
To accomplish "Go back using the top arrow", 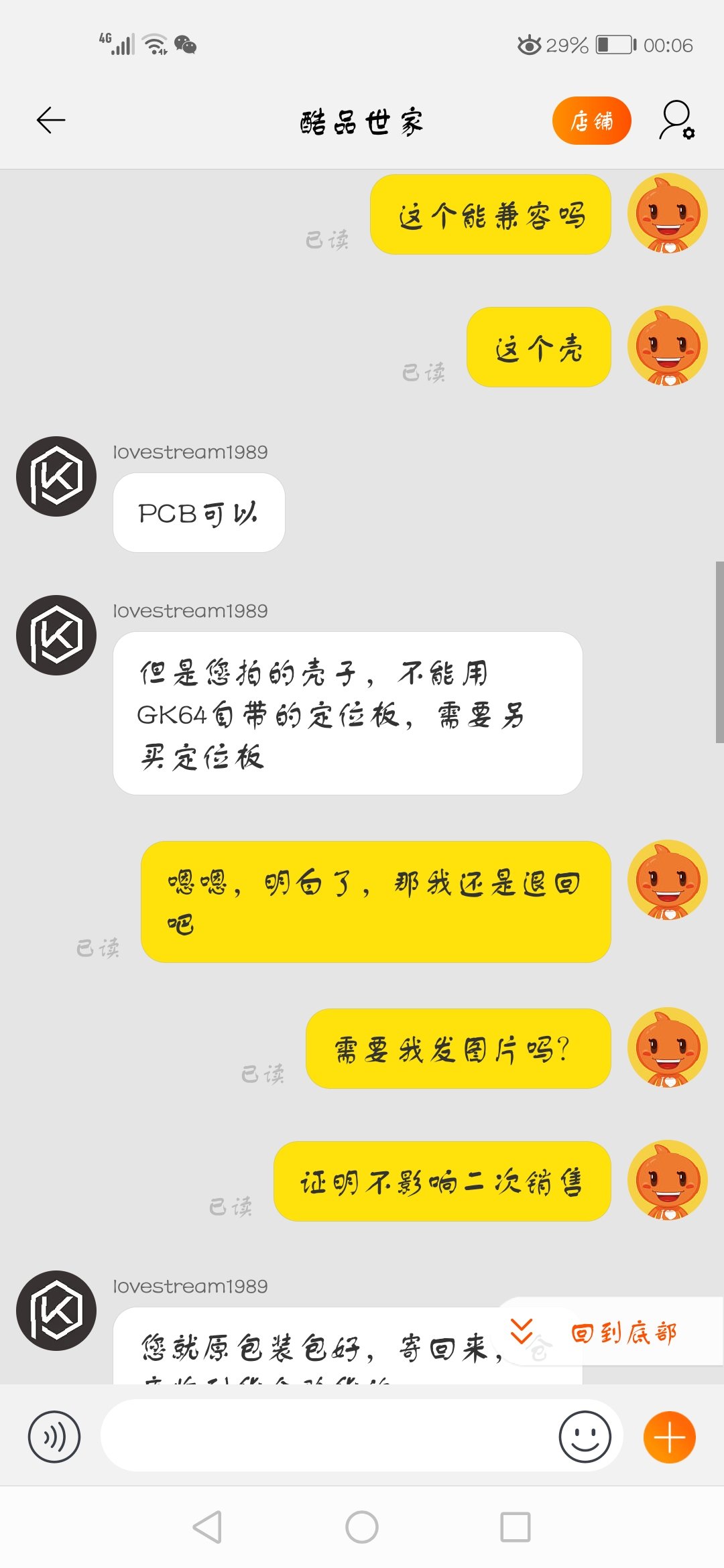I will pyautogui.click(x=50, y=121).
